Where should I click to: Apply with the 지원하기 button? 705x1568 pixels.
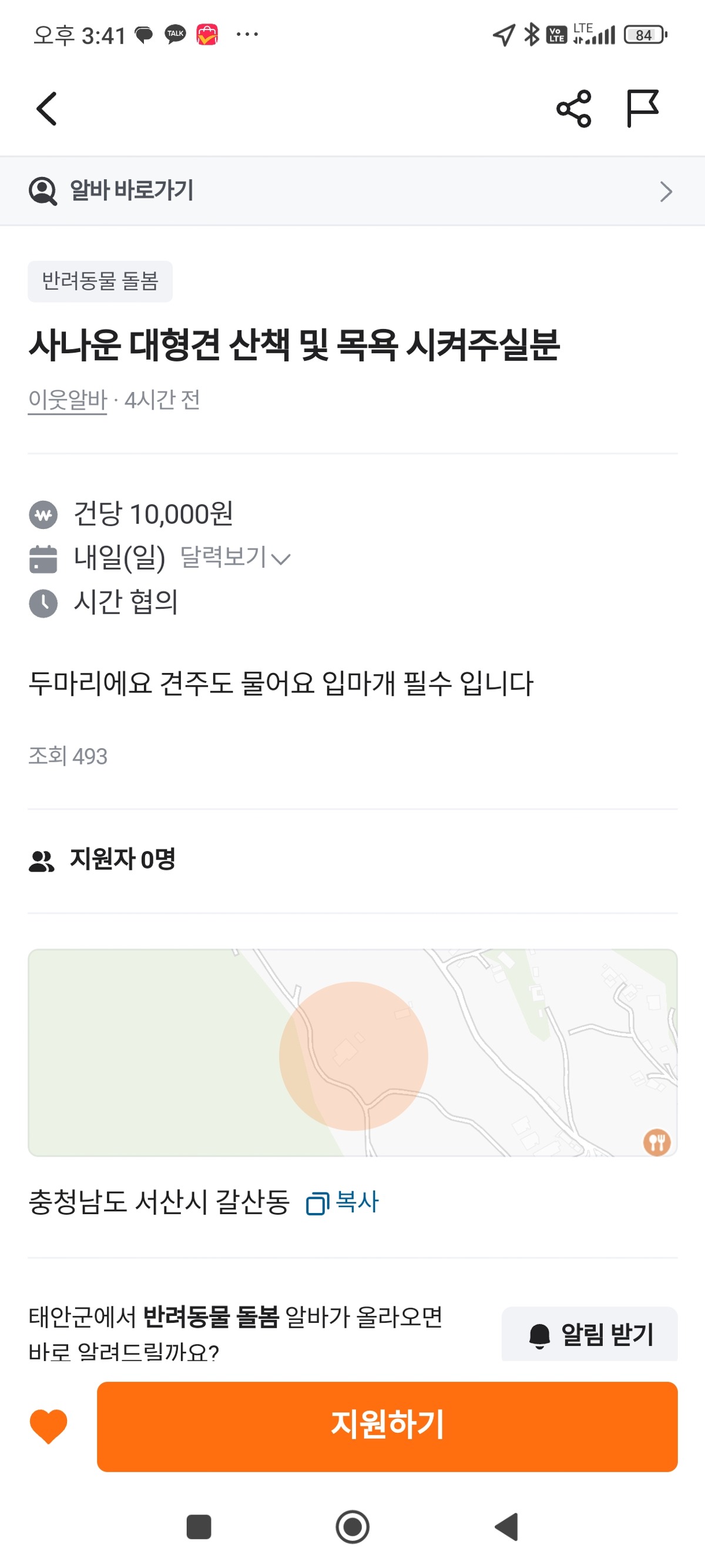point(387,1426)
